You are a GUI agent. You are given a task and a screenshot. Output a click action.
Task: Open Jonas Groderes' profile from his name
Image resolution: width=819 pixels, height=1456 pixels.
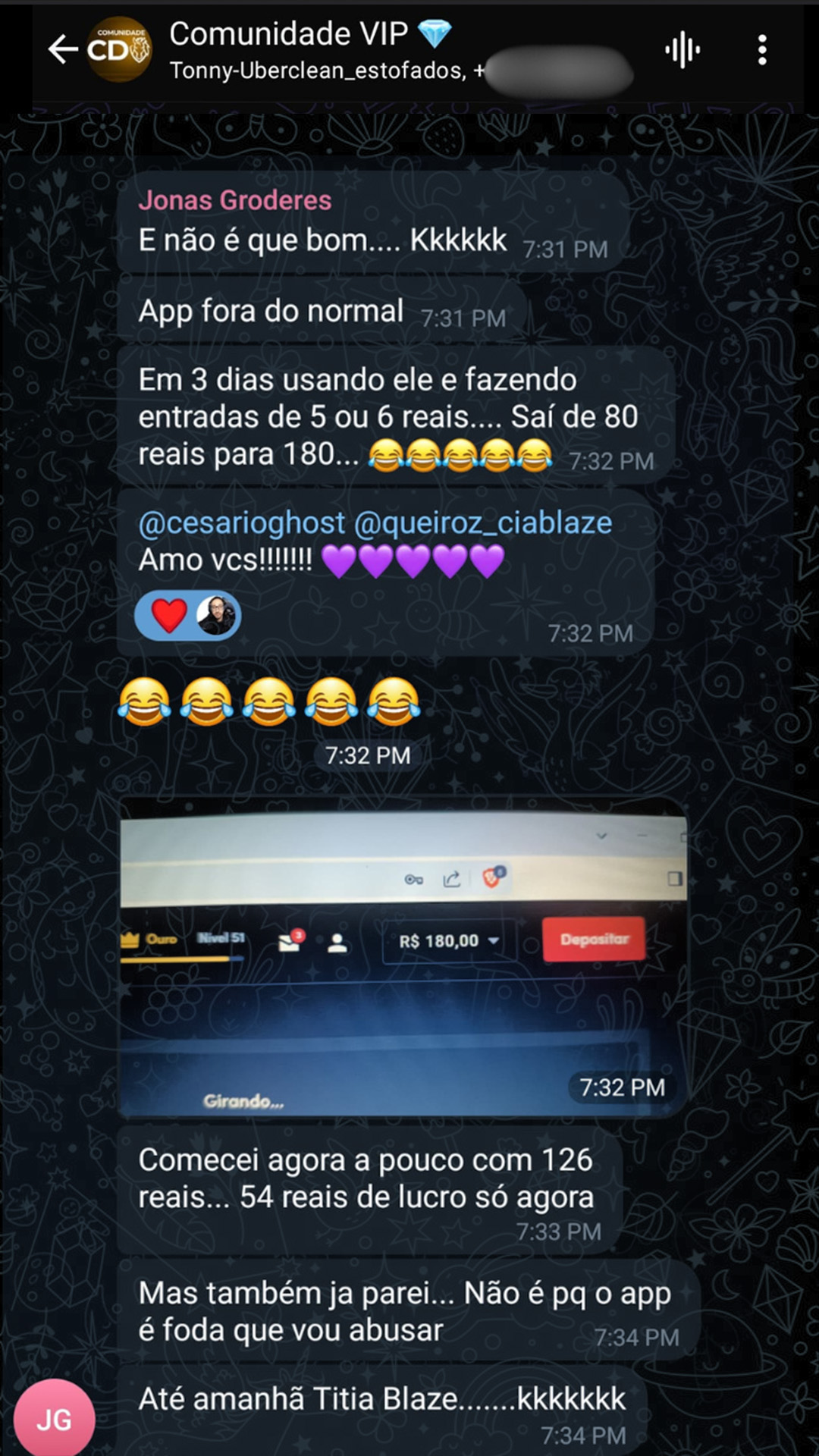[234, 200]
